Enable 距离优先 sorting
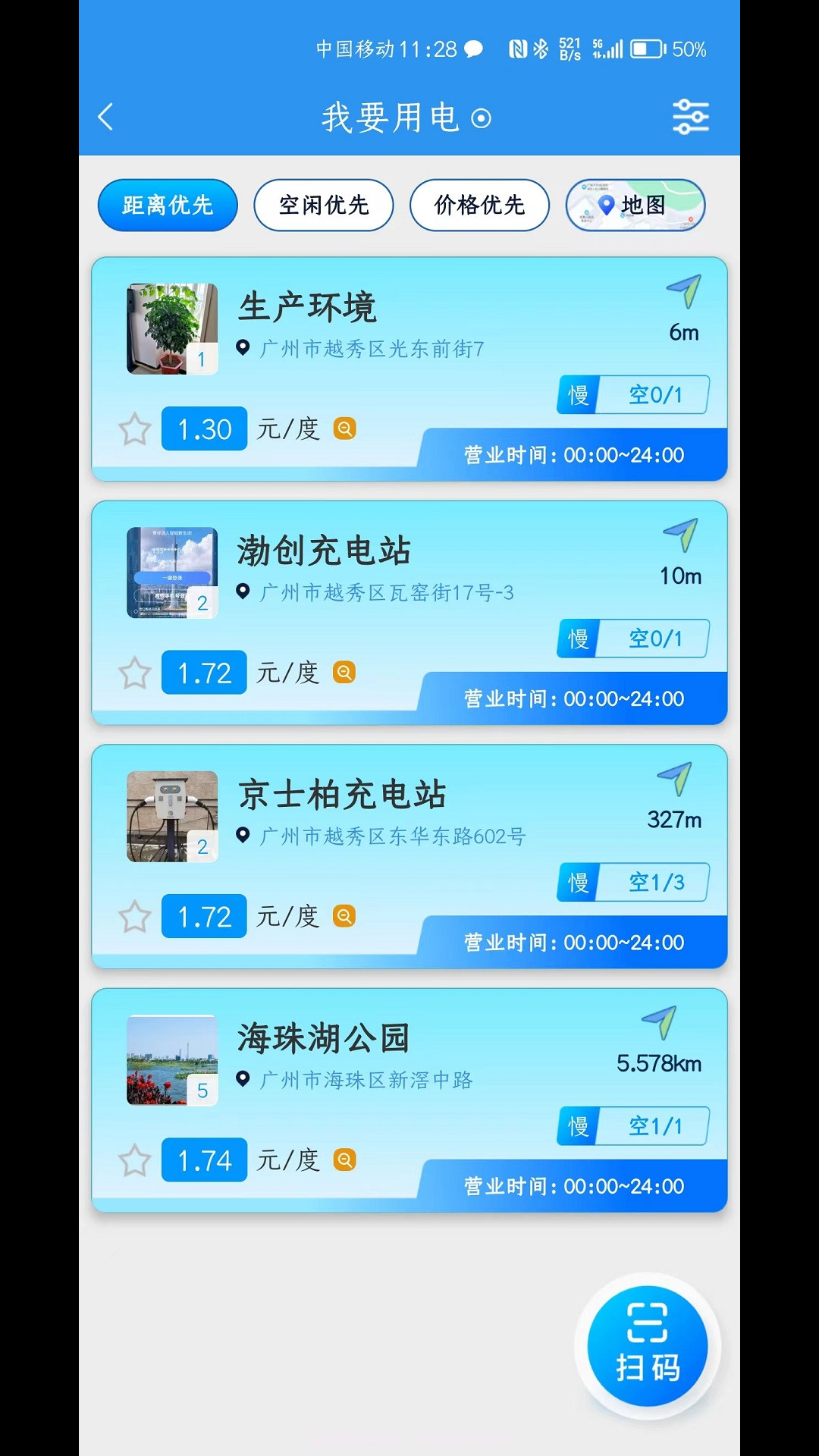The height and width of the screenshot is (1456, 819). [x=167, y=205]
